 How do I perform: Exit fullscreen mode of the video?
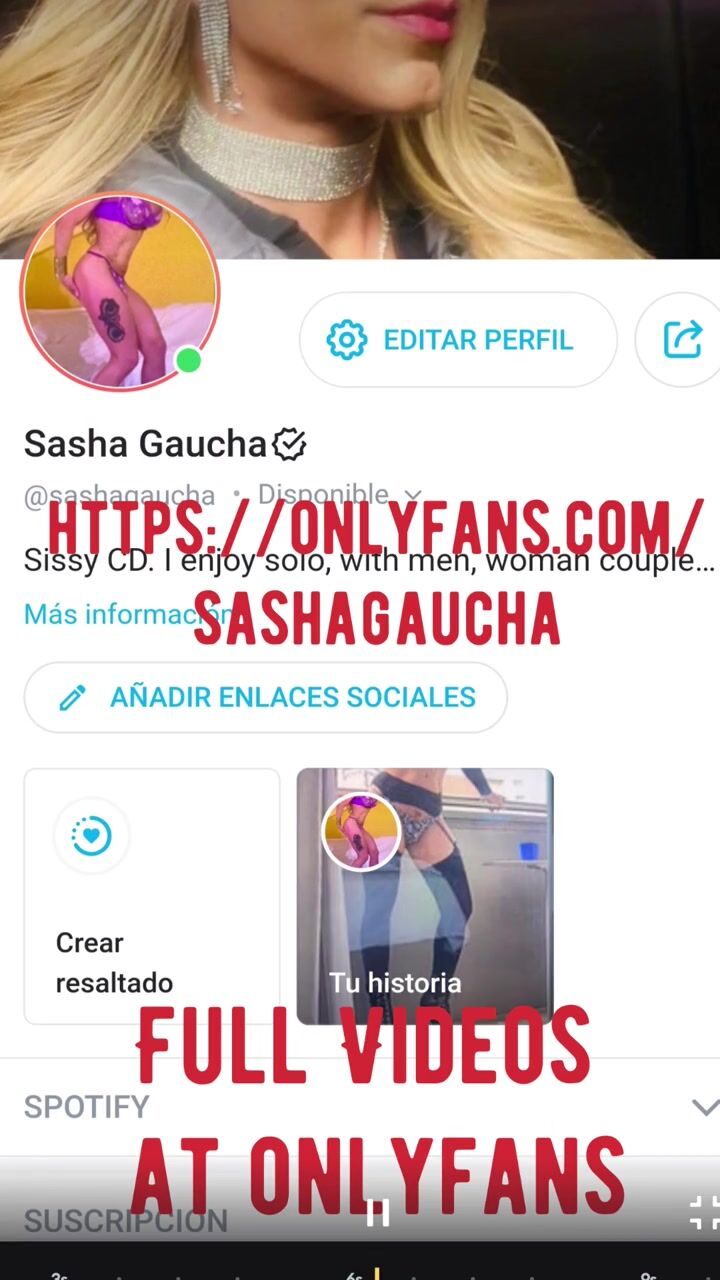(x=705, y=1213)
